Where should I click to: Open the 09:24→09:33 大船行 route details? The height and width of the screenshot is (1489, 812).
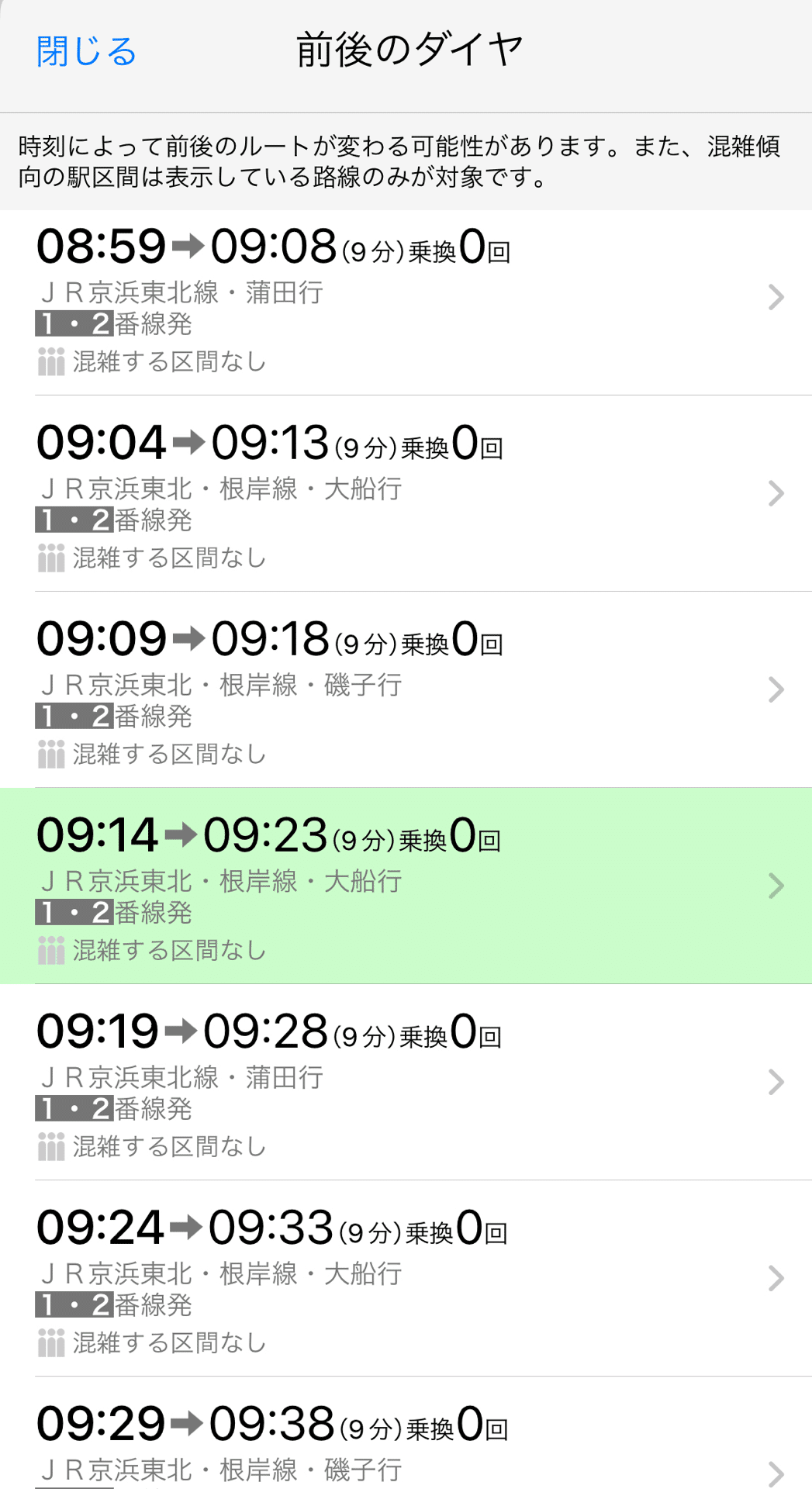(x=406, y=1278)
